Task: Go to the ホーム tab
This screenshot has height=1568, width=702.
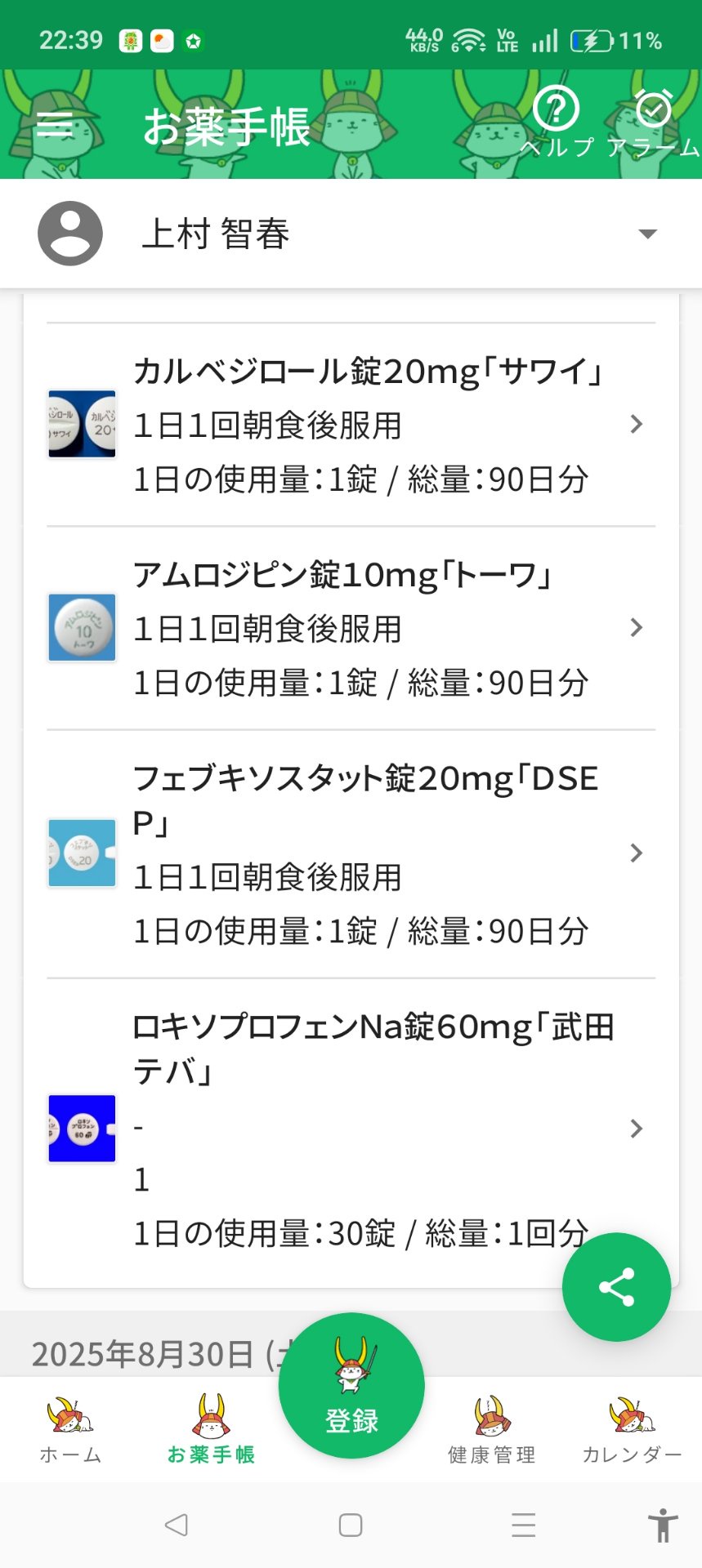Action: pyautogui.click(x=70, y=1429)
